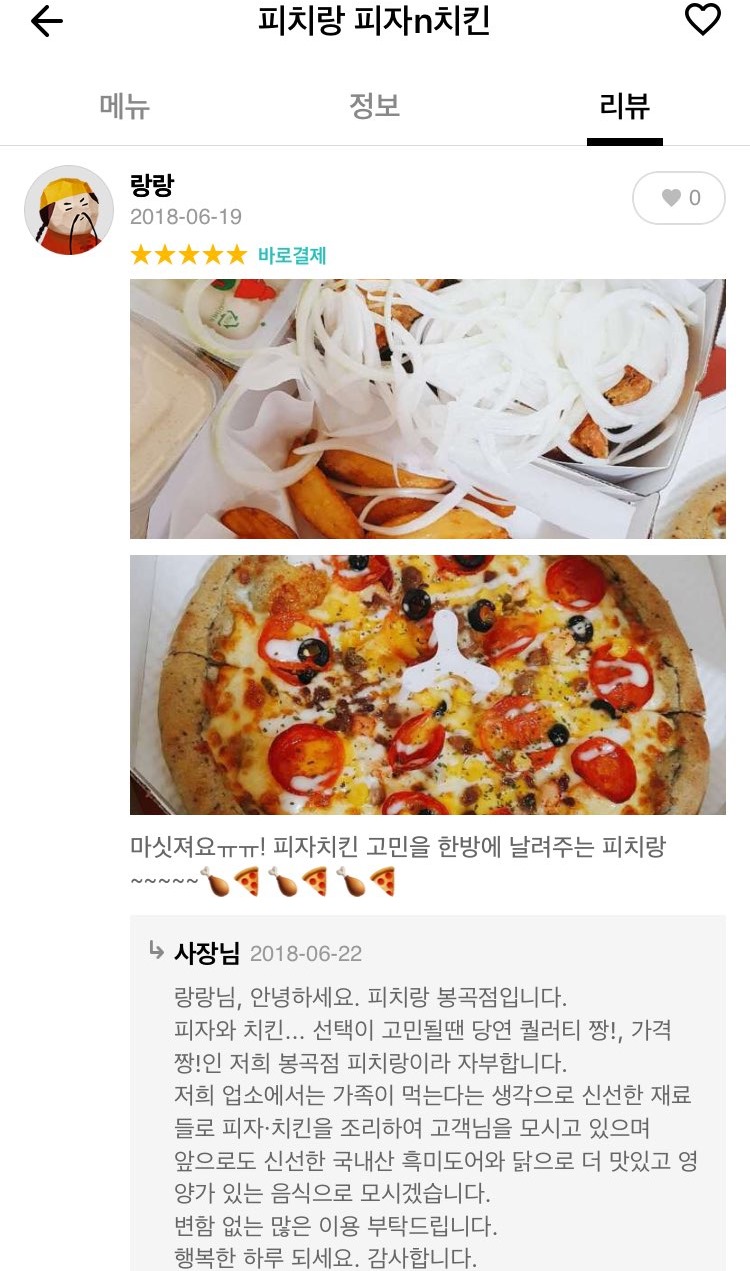Select the 리뷰 tab
The width and height of the screenshot is (750, 1271).
pos(625,106)
